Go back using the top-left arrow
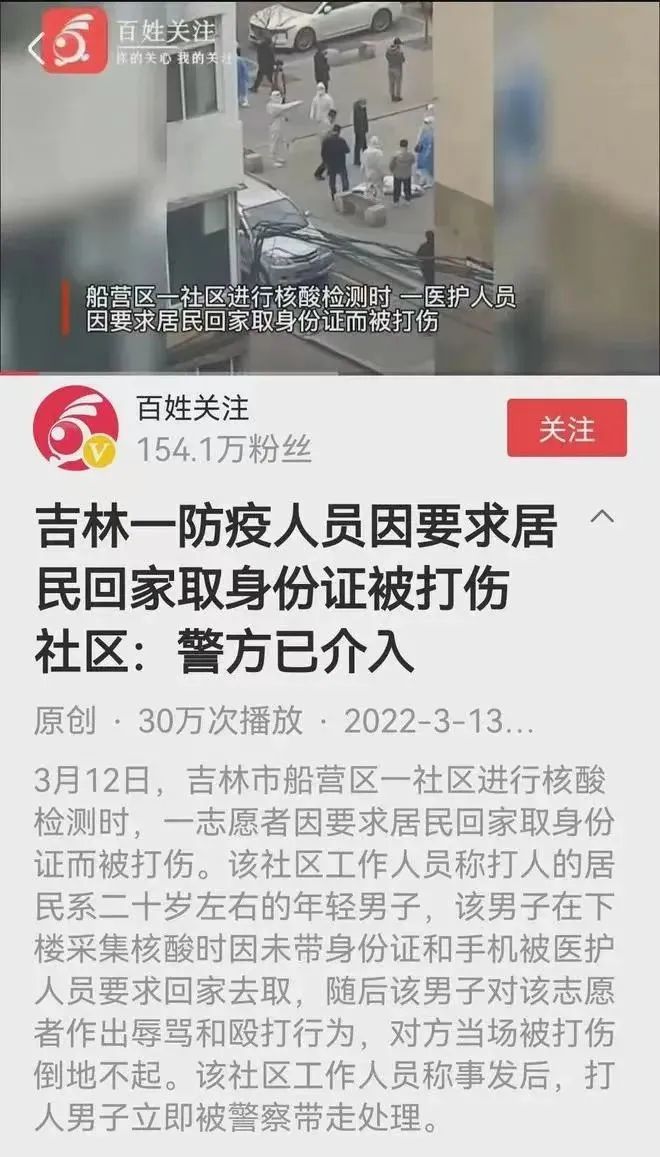Image resolution: width=660 pixels, height=1157 pixels. pyautogui.click(x=34, y=48)
